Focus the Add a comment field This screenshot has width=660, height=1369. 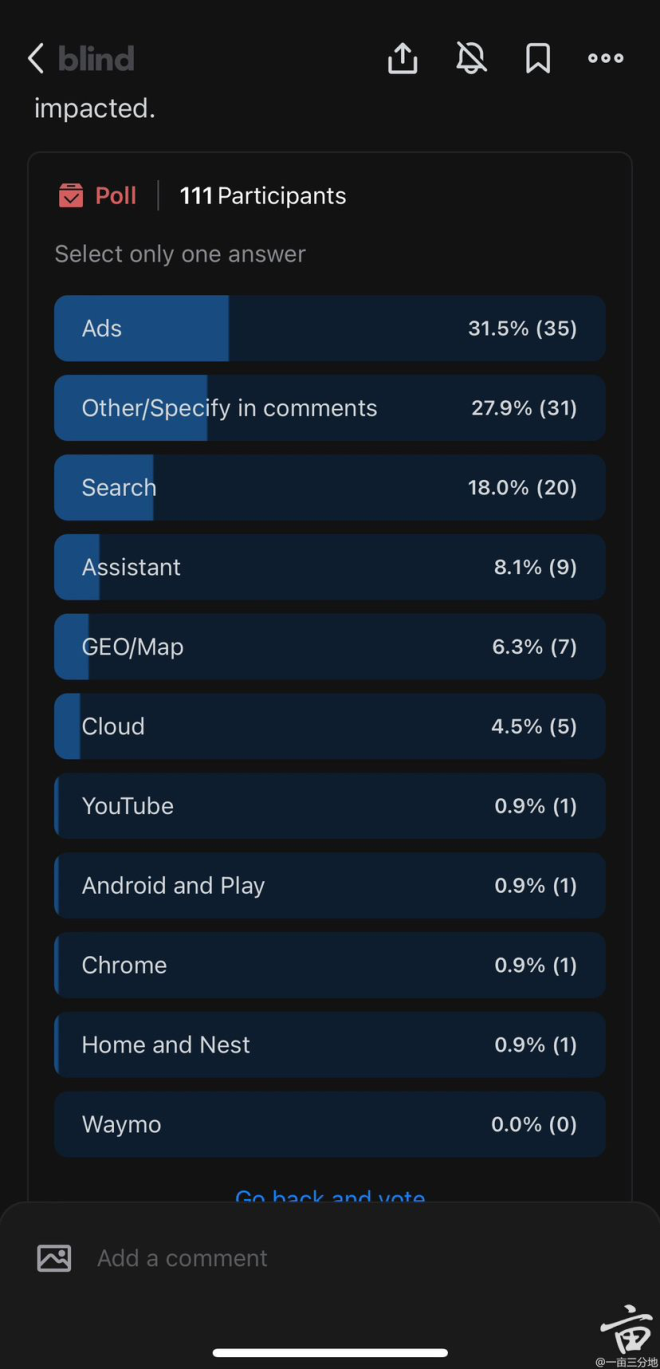pos(300,1258)
